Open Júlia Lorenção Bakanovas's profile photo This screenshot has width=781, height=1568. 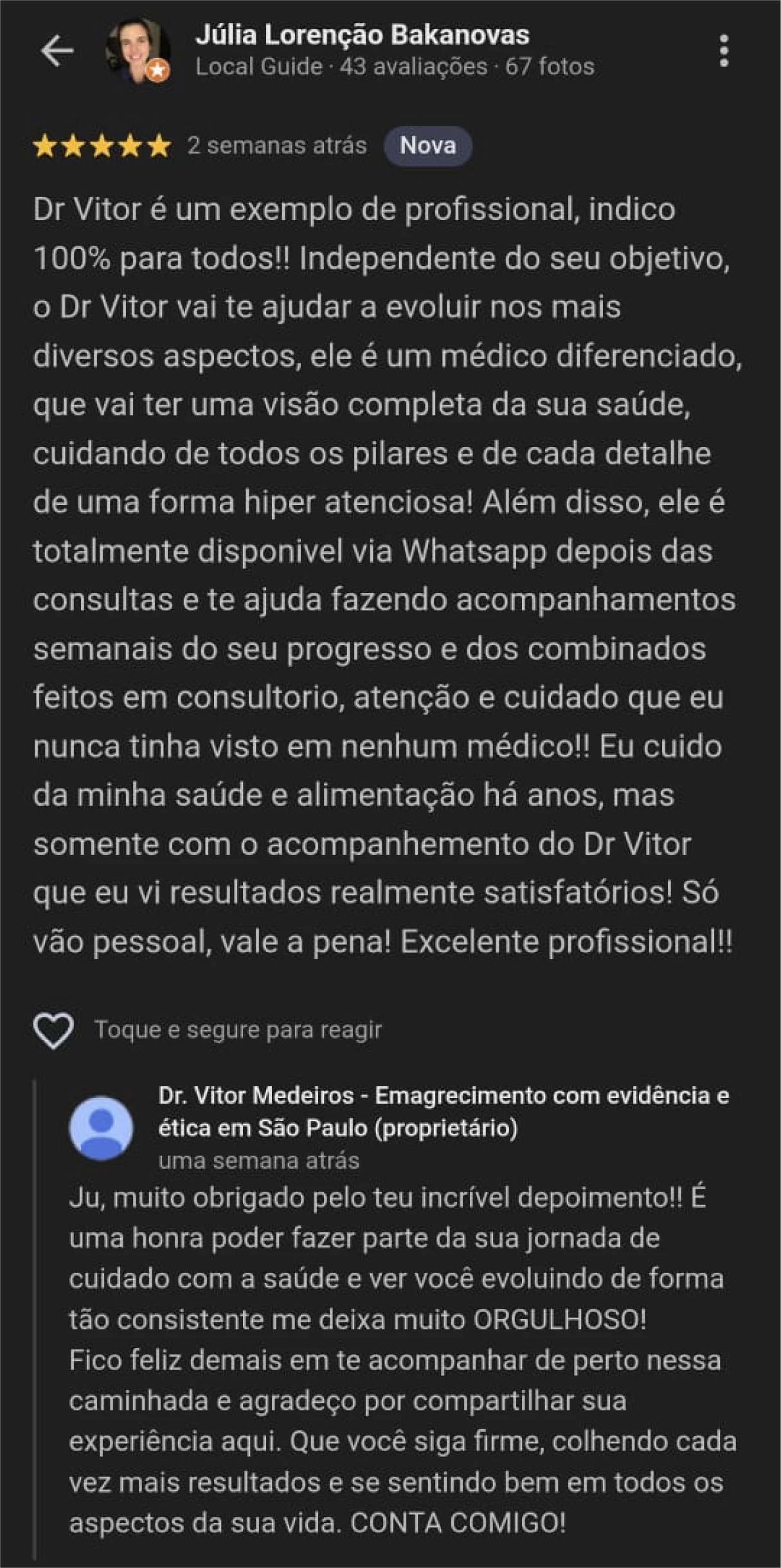(x=138, y=51)
